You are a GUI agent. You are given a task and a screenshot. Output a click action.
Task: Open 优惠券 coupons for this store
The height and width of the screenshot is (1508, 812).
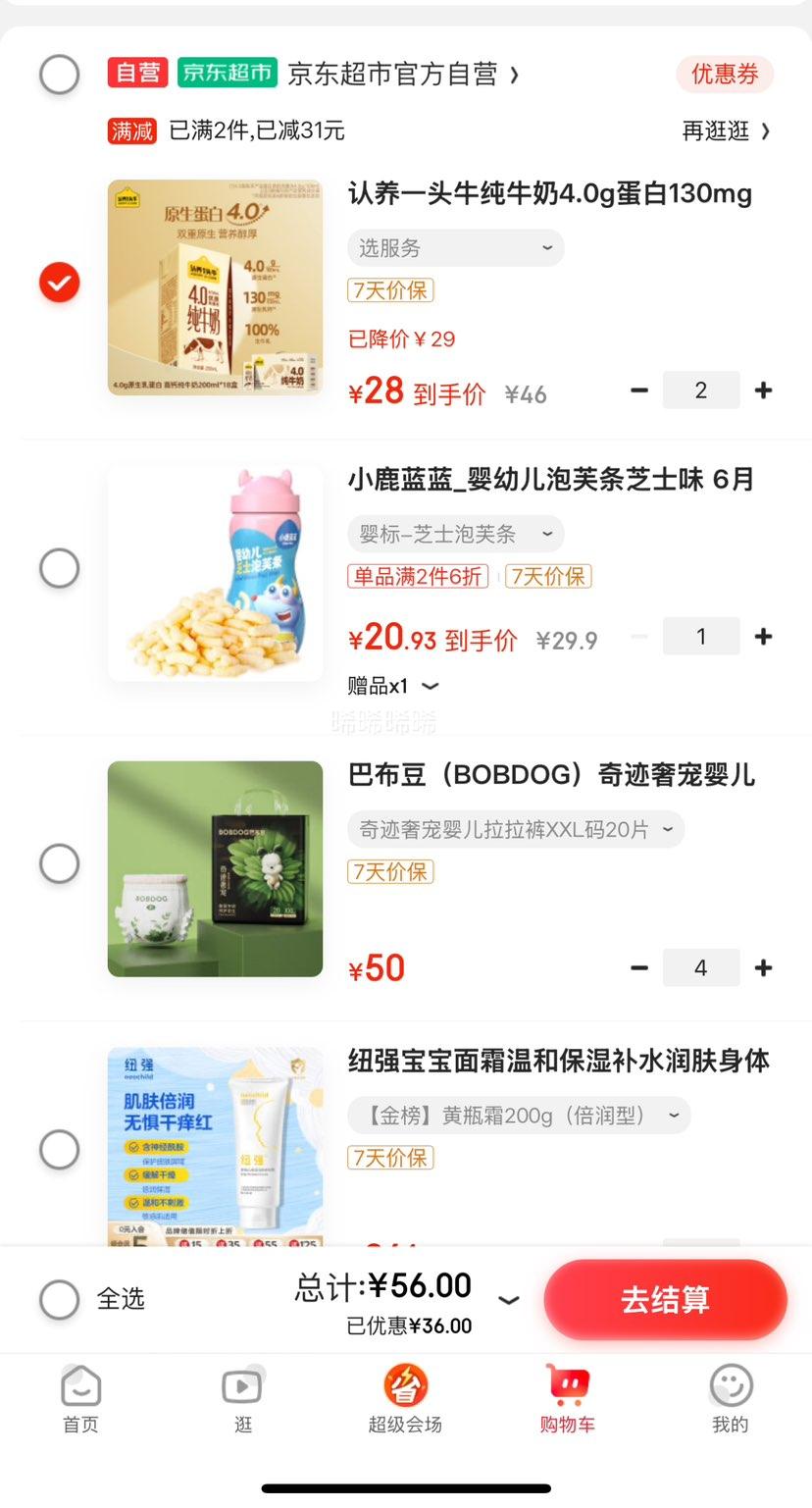point(725,74)
